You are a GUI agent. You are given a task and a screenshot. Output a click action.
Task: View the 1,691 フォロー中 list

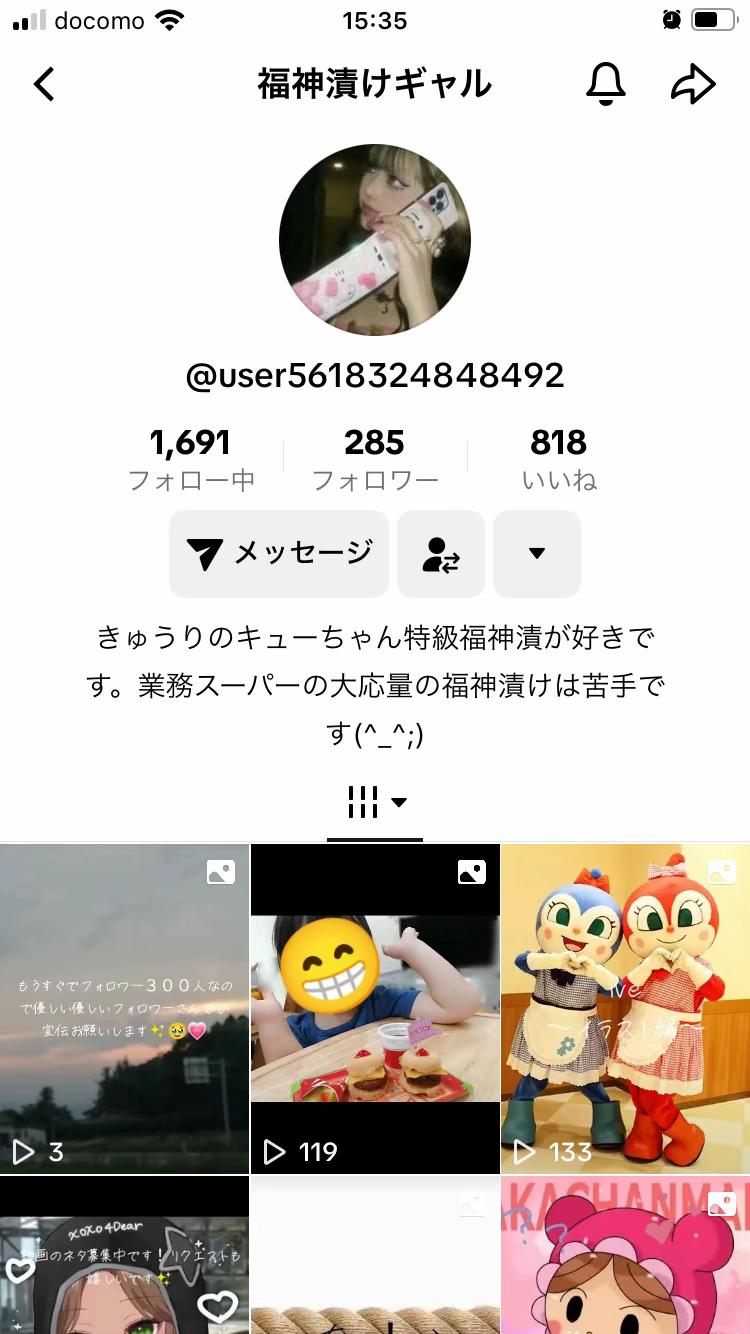coord(191,459)
